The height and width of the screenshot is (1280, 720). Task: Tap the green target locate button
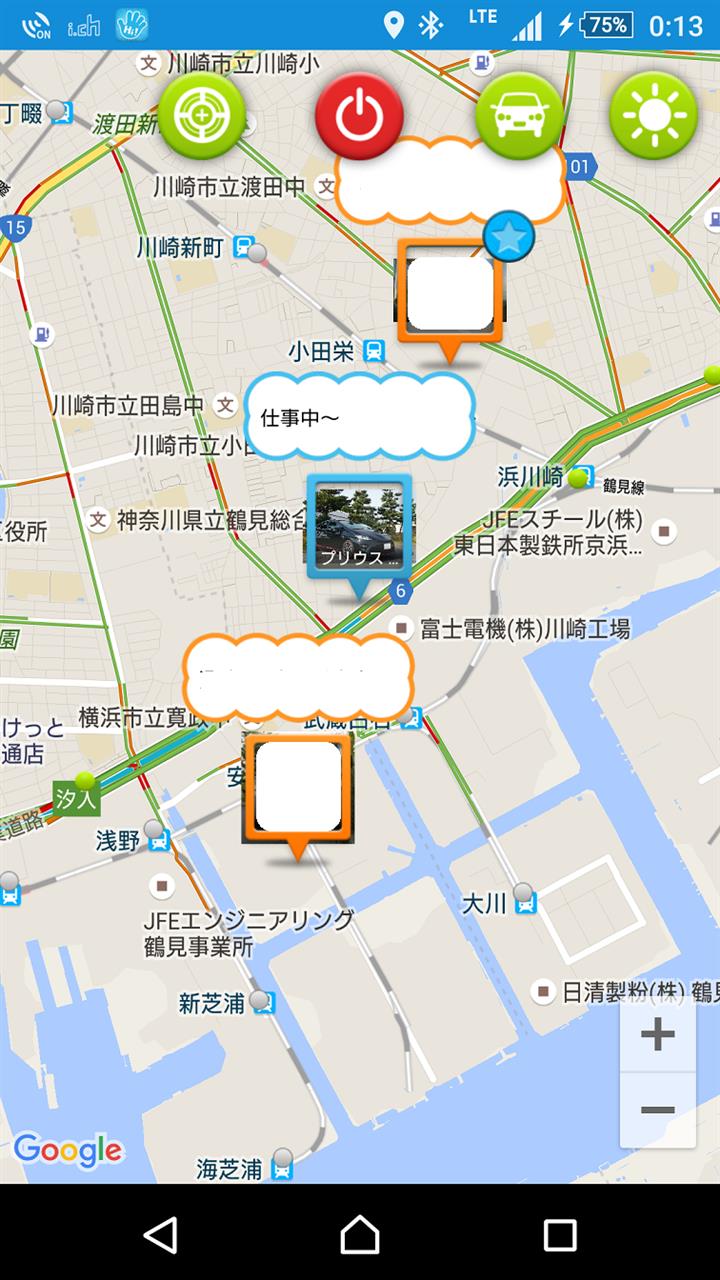point(202,116)
